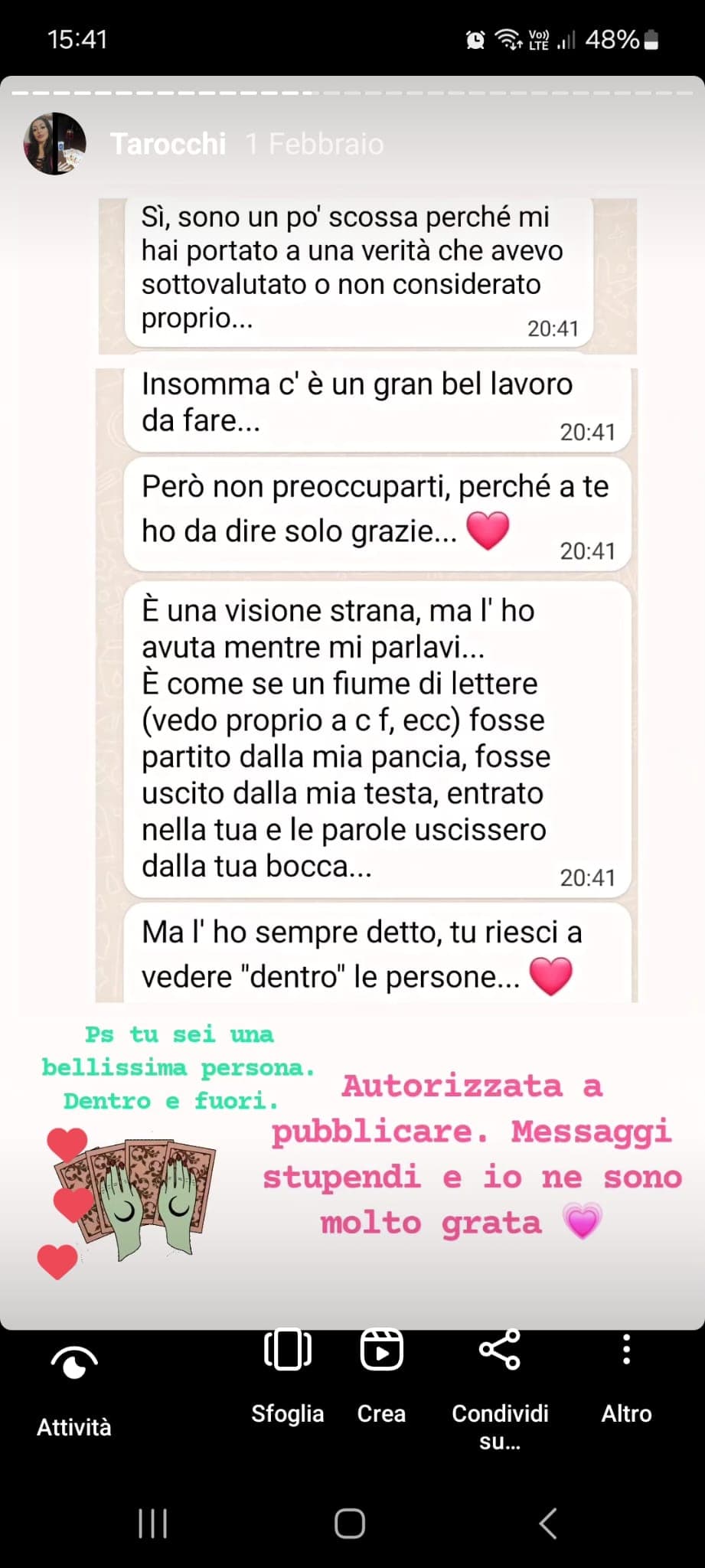Viewport: 705px width, 1568px height.
Task: Tap the Tarocchi profile picture
Action: pyautogui.click(x=55, y=142)
